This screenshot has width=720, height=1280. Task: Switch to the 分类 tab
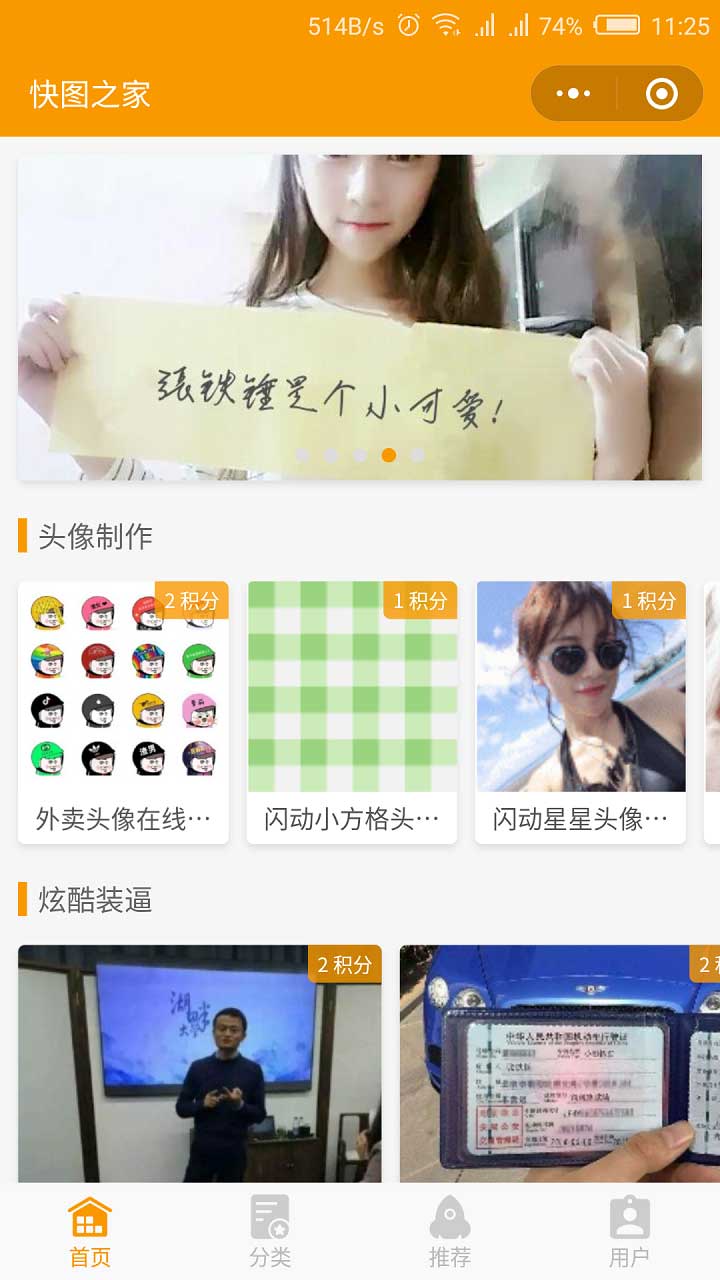pos(270,1232)
